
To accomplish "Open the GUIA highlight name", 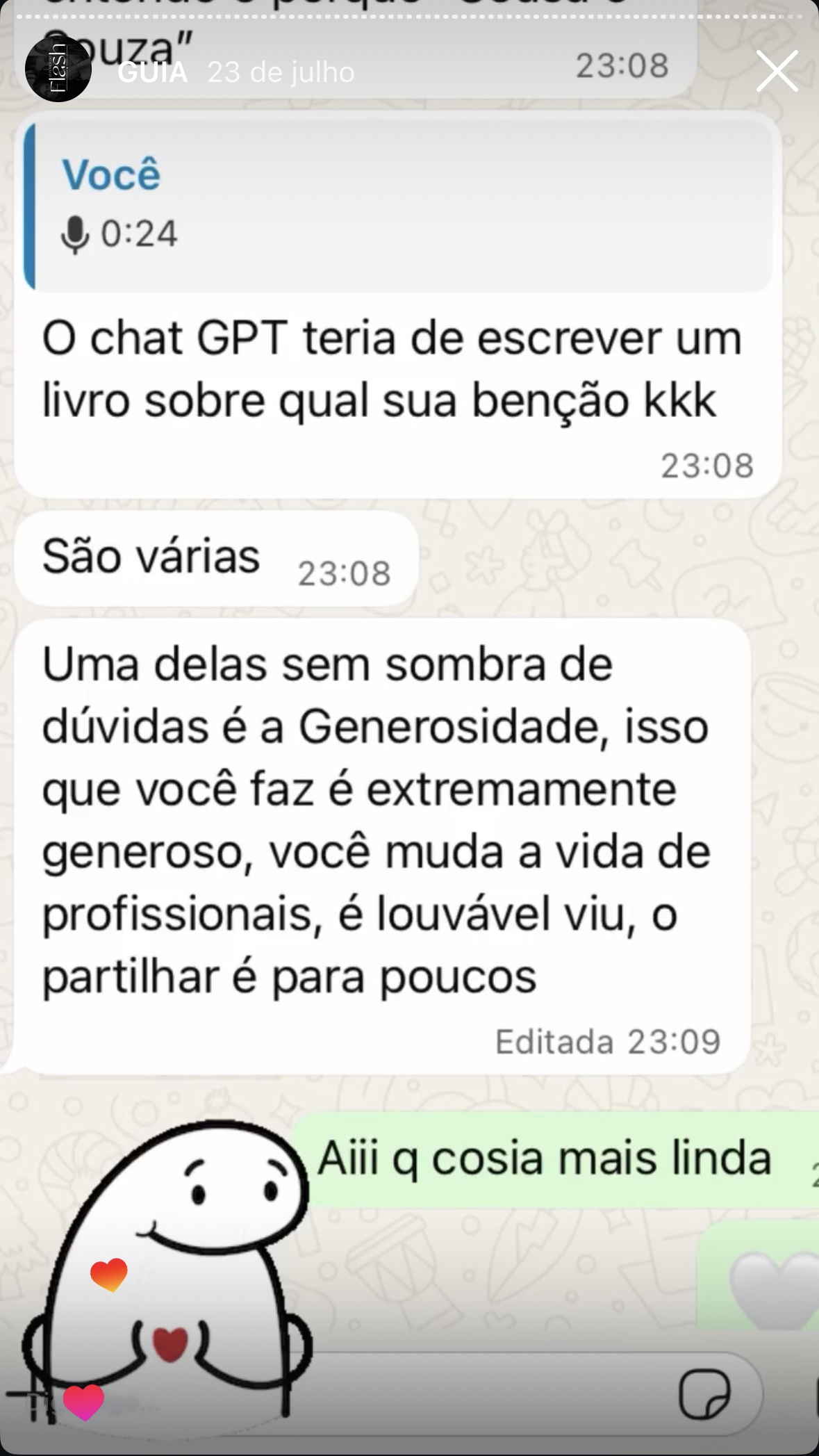I will [152, 72].
